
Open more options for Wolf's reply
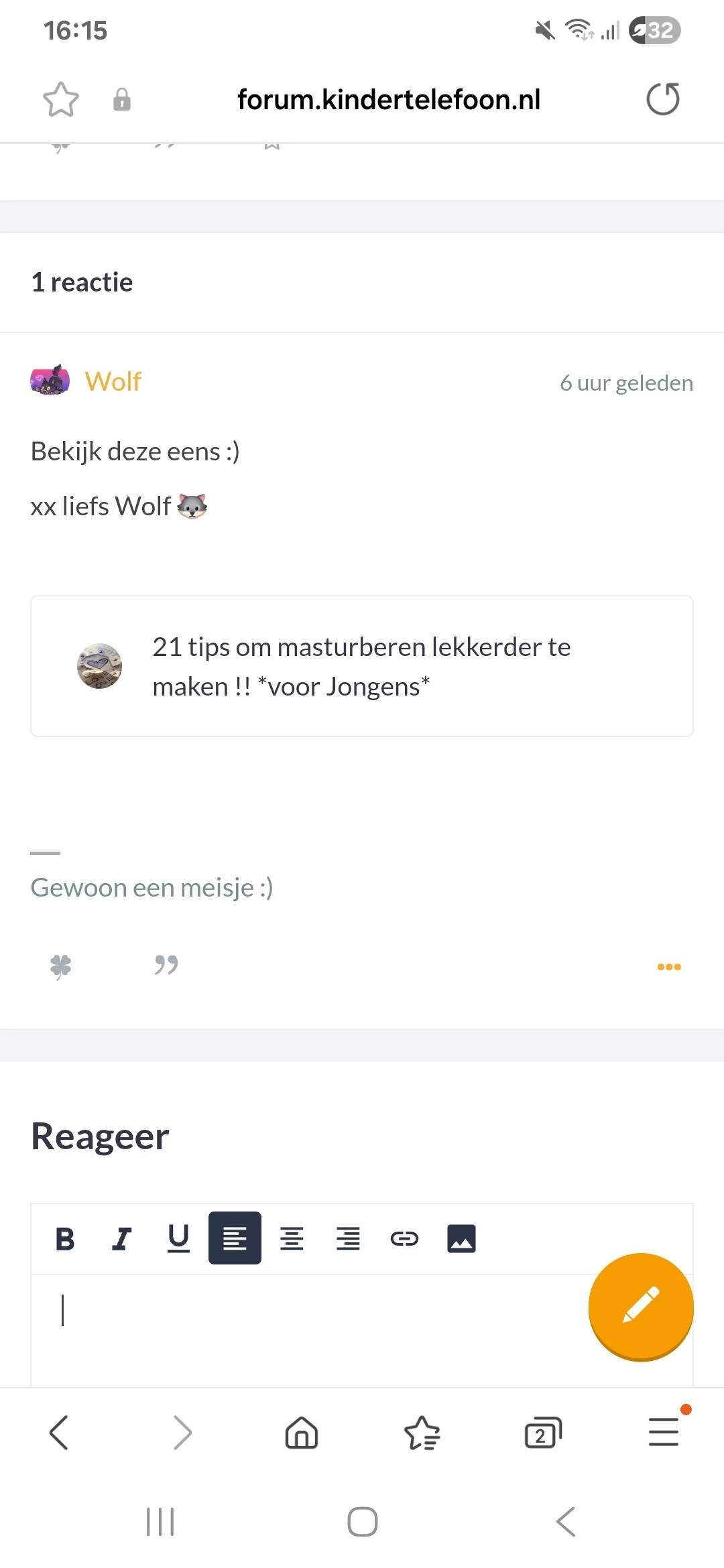668,966
